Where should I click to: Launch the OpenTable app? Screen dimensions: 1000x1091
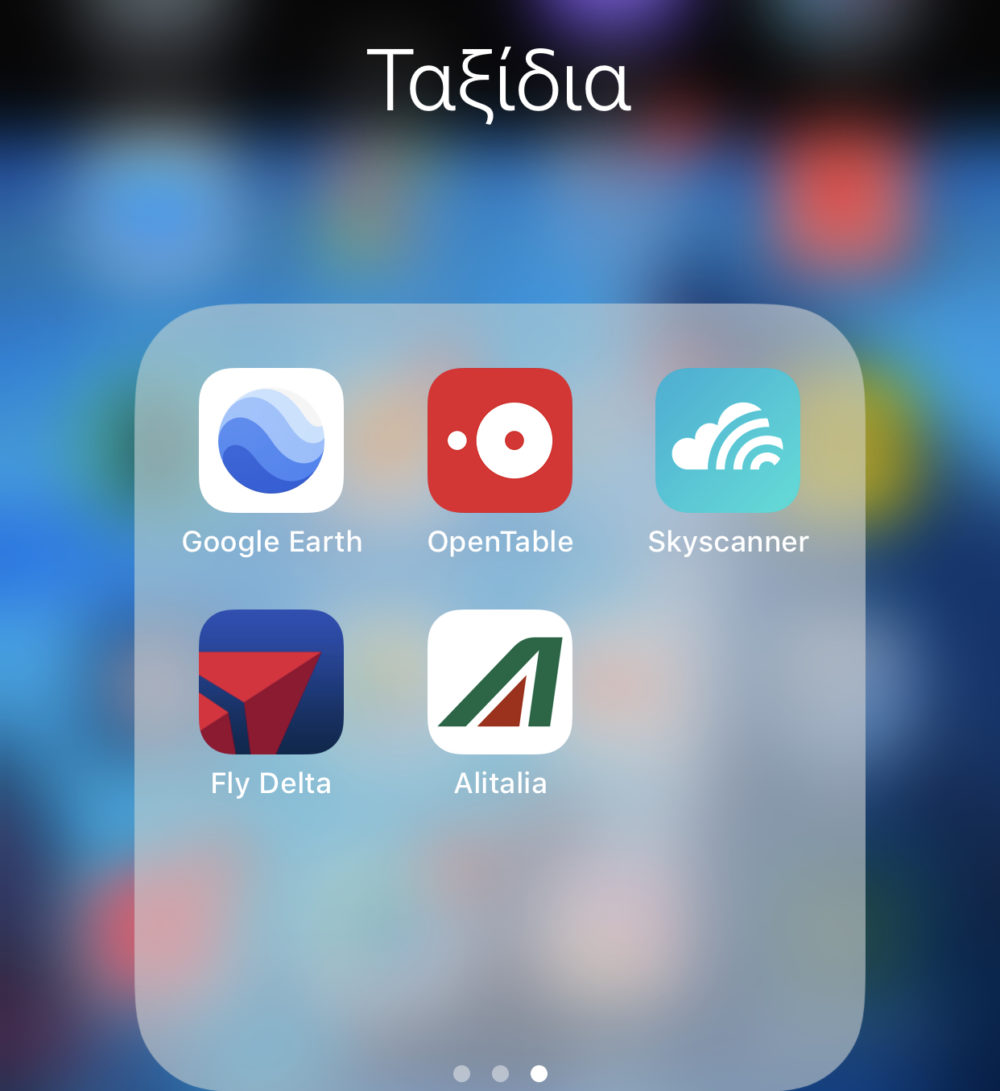(499, 440)
